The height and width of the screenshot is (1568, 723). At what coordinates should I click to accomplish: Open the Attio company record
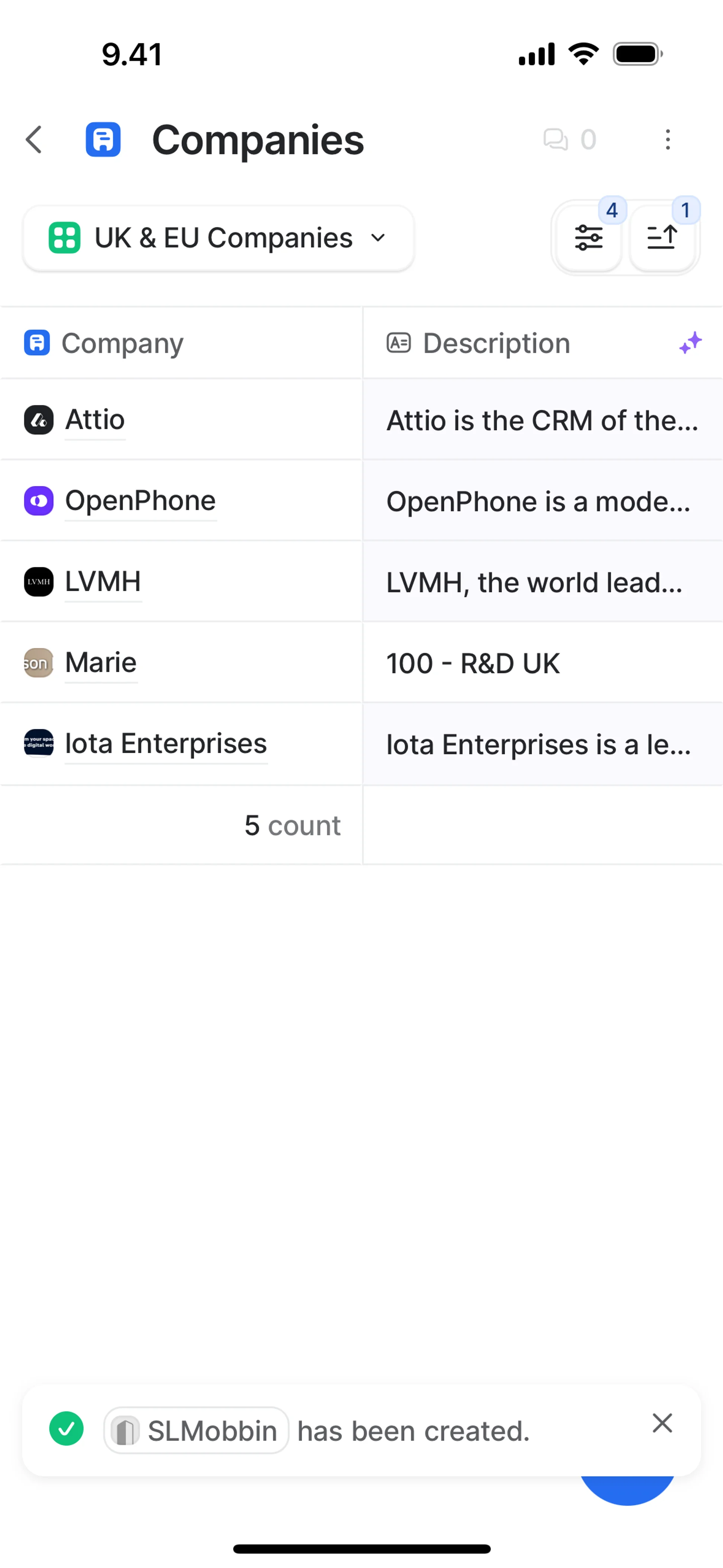(95, 420)
